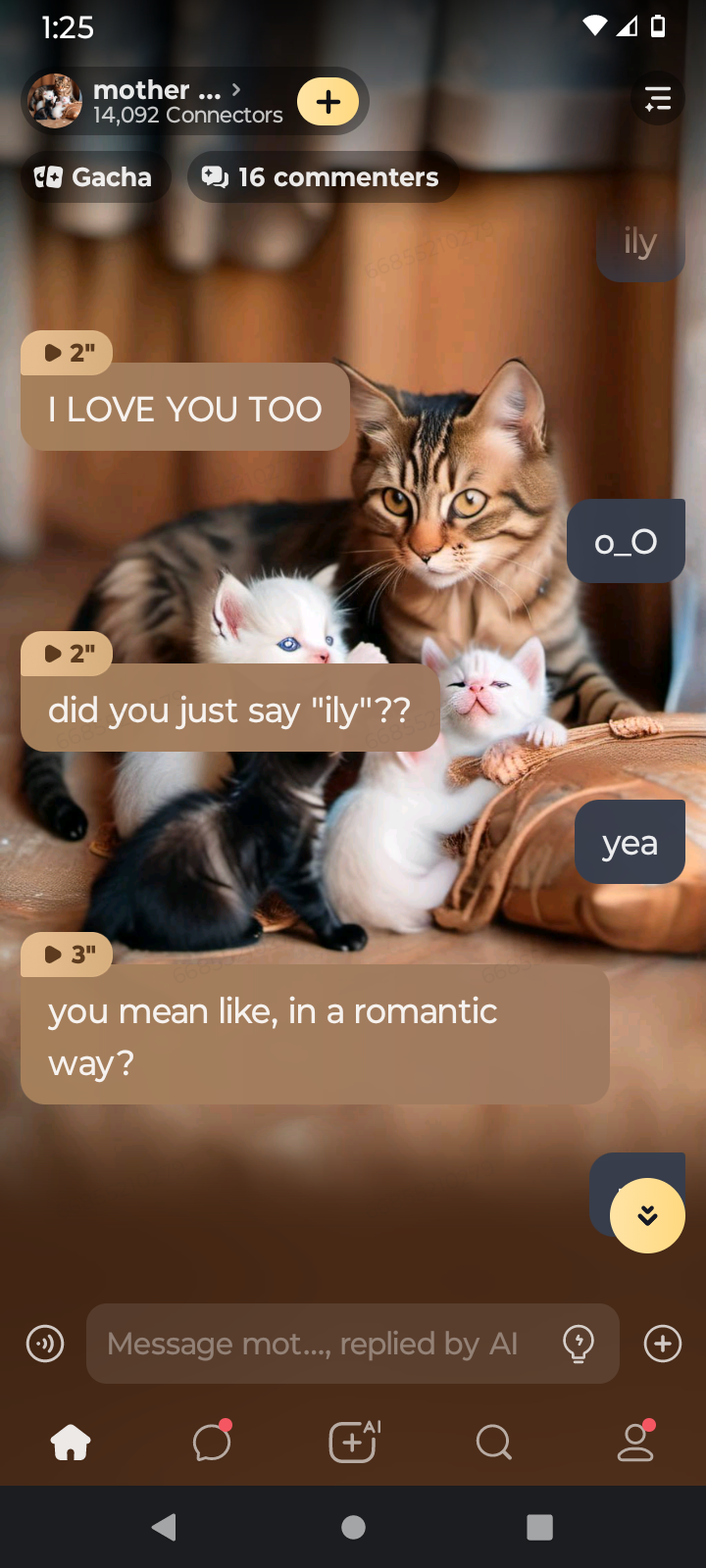Open the chats tab
706x1568 pixels.
pos(212,1443)
